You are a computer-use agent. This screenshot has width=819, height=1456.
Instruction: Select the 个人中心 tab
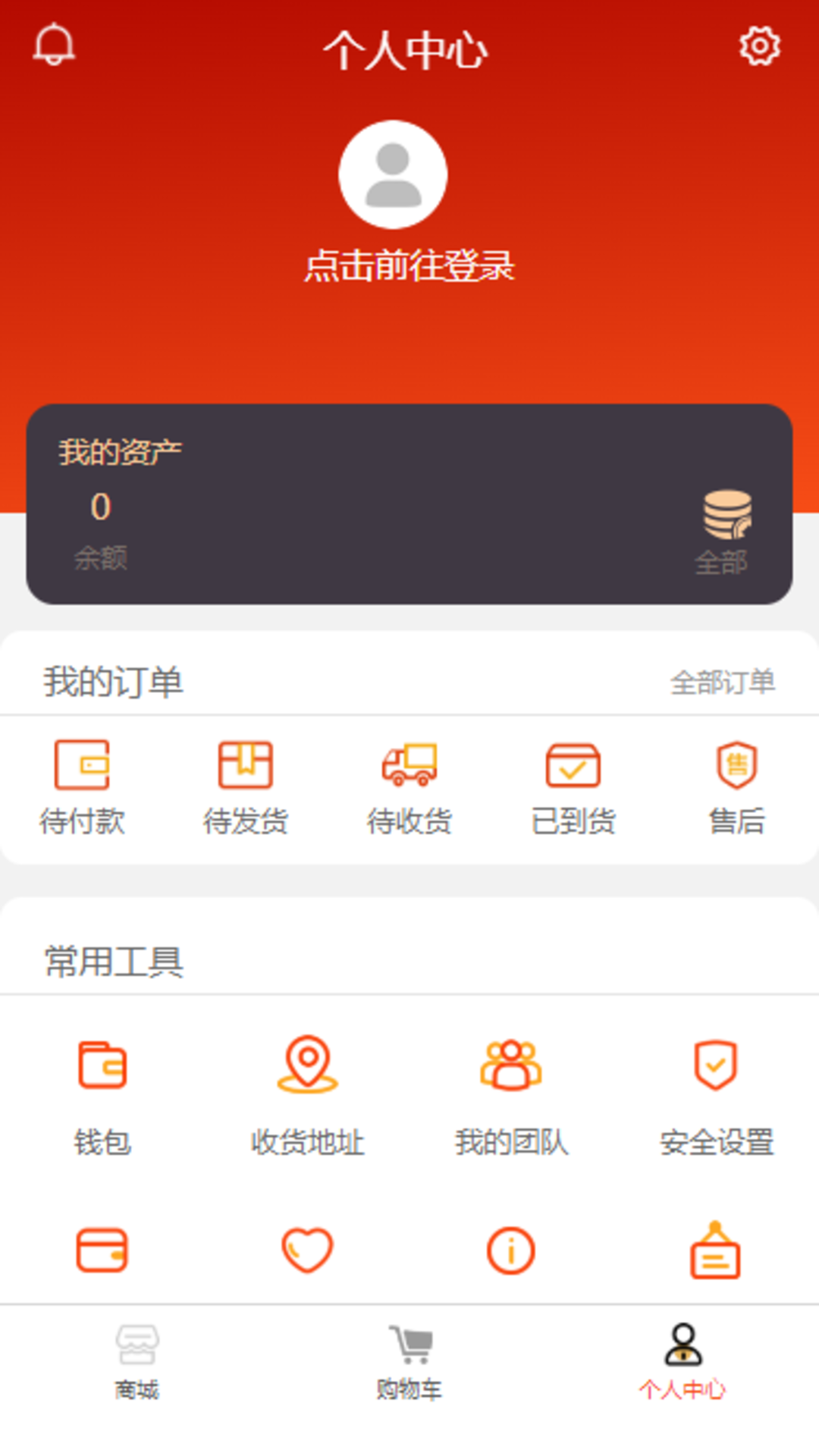click(x=682, y=1365)
